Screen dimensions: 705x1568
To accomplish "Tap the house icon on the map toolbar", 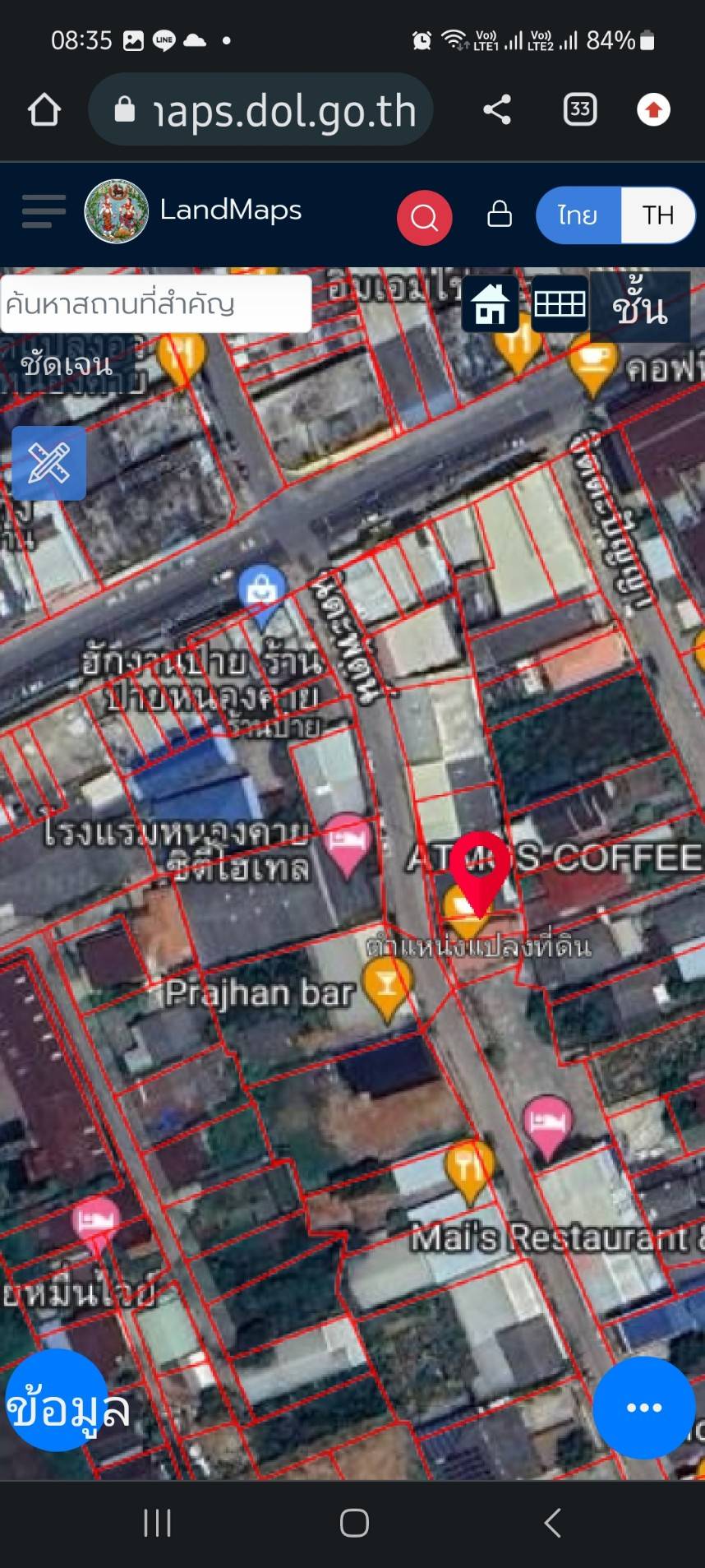I will [x=490, y=305].
